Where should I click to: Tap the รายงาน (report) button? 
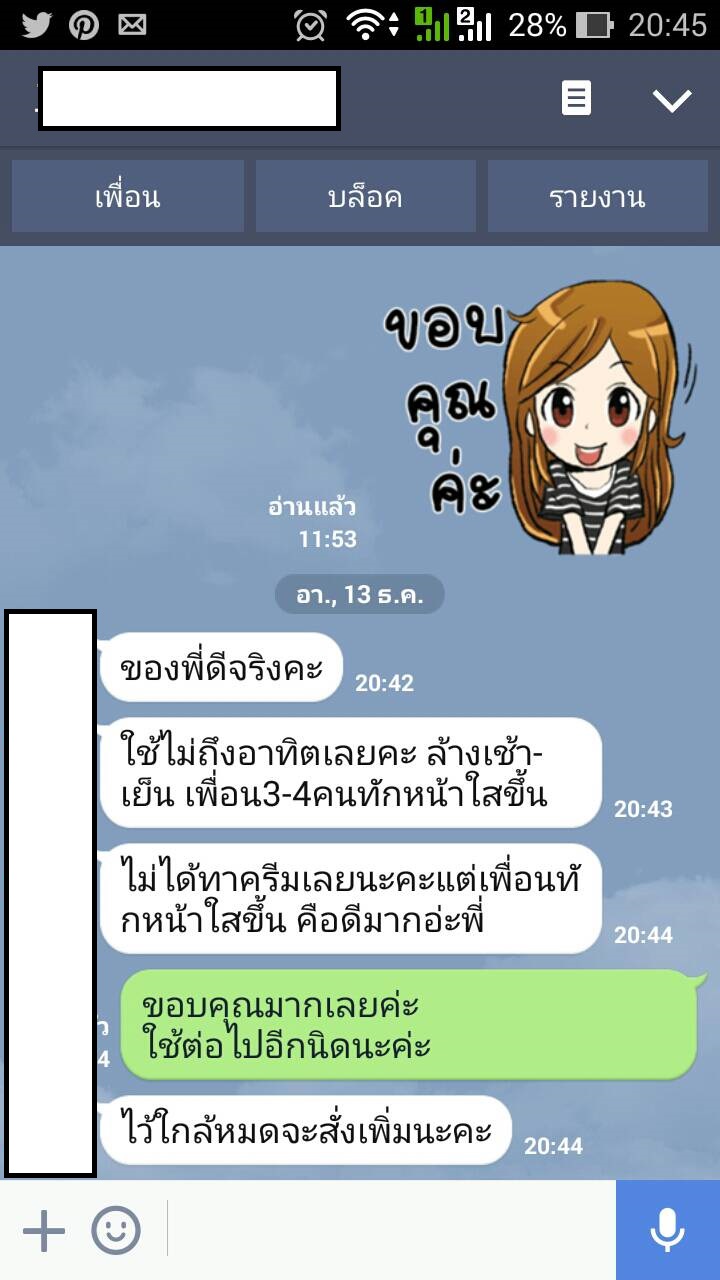click(x=597, y=197)
